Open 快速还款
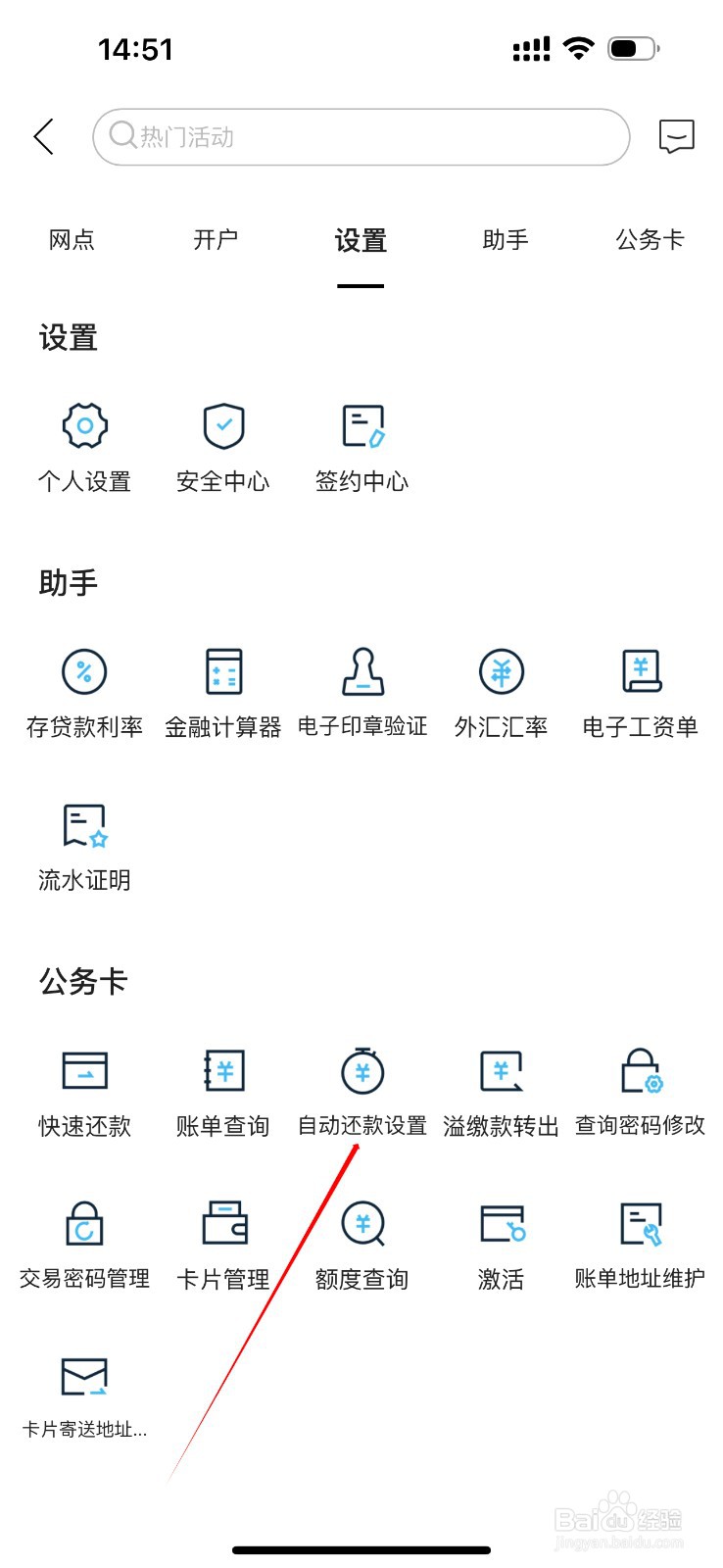Image resolution: width=723 pixels, height=1568 pixels. tap(84, 1093)
